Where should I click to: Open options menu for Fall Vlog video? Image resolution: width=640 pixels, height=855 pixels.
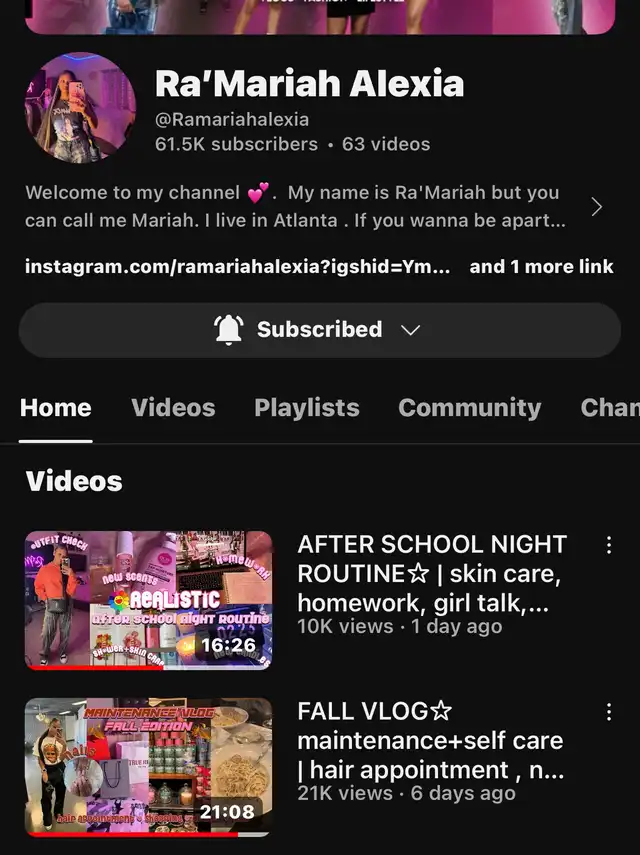pos(608,713)
